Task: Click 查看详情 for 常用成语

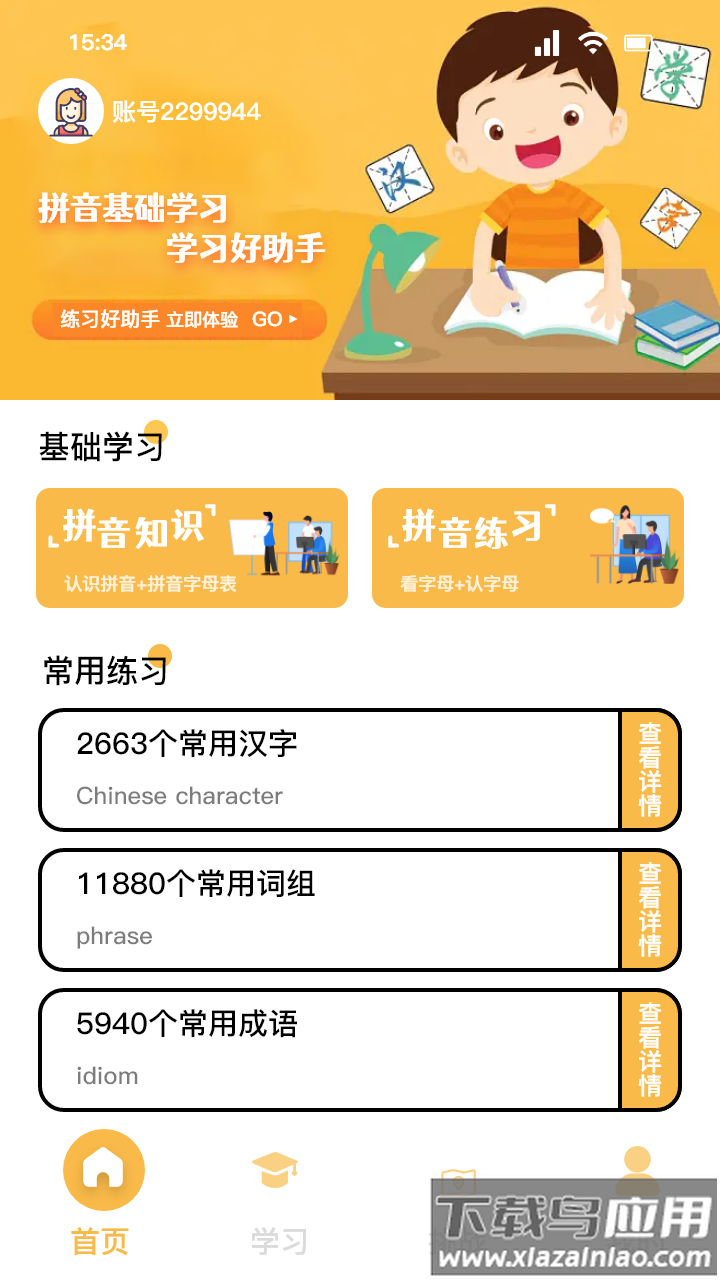Action: tap(650, 1050)
